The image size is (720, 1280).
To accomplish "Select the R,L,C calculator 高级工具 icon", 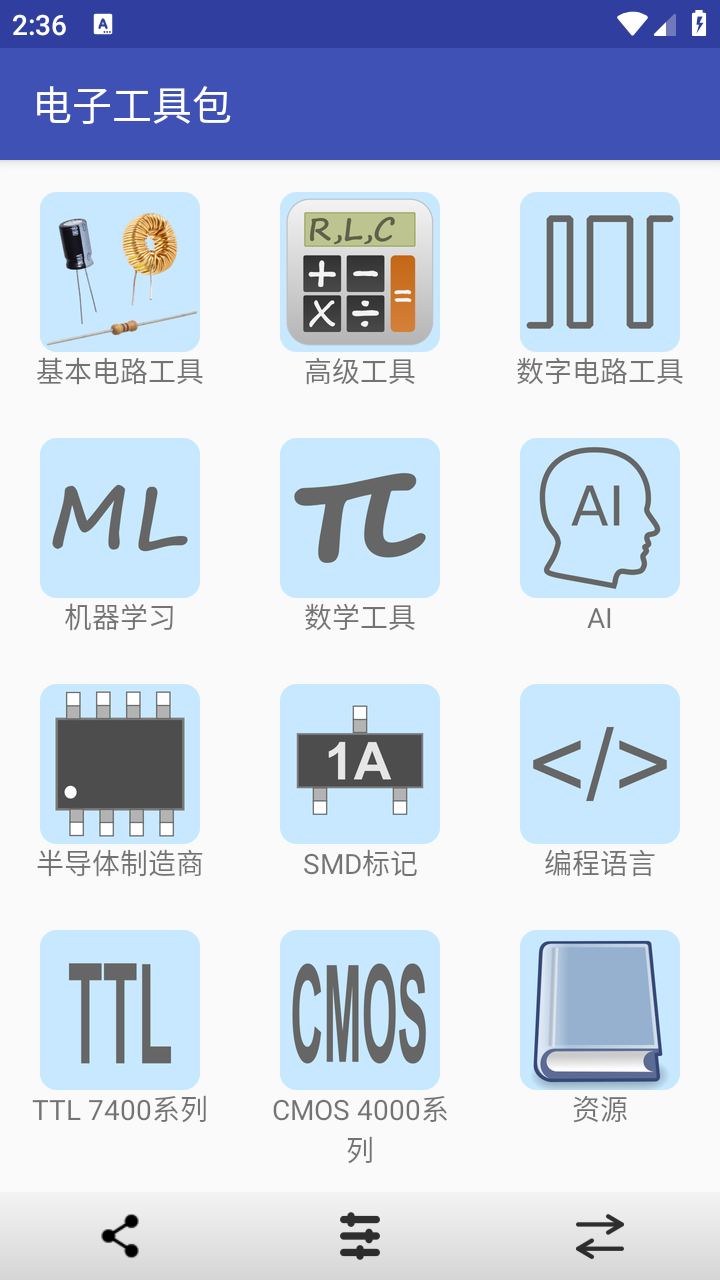I will pos(359,271).
